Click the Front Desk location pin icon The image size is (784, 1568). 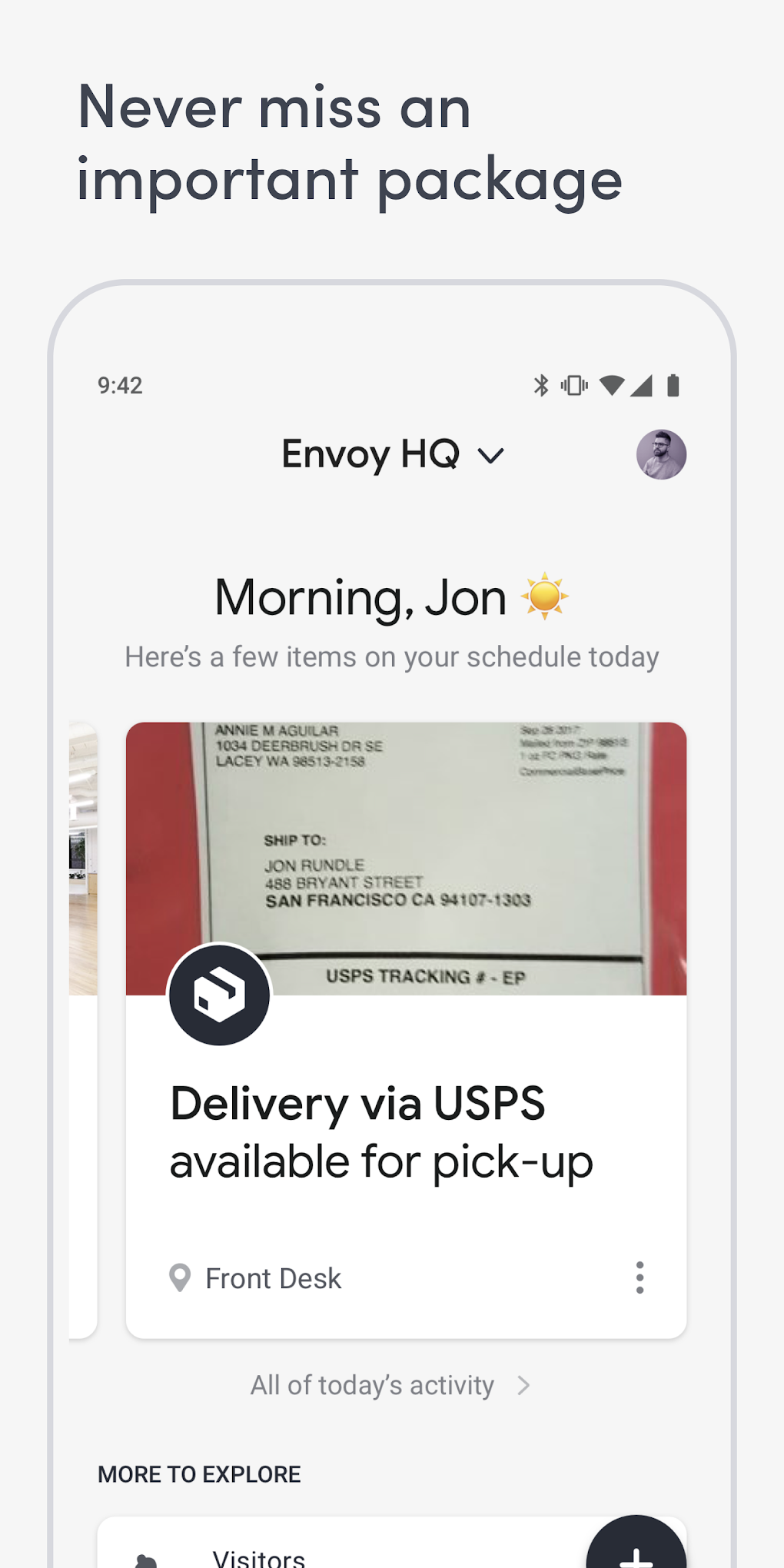pos(180,1277)
